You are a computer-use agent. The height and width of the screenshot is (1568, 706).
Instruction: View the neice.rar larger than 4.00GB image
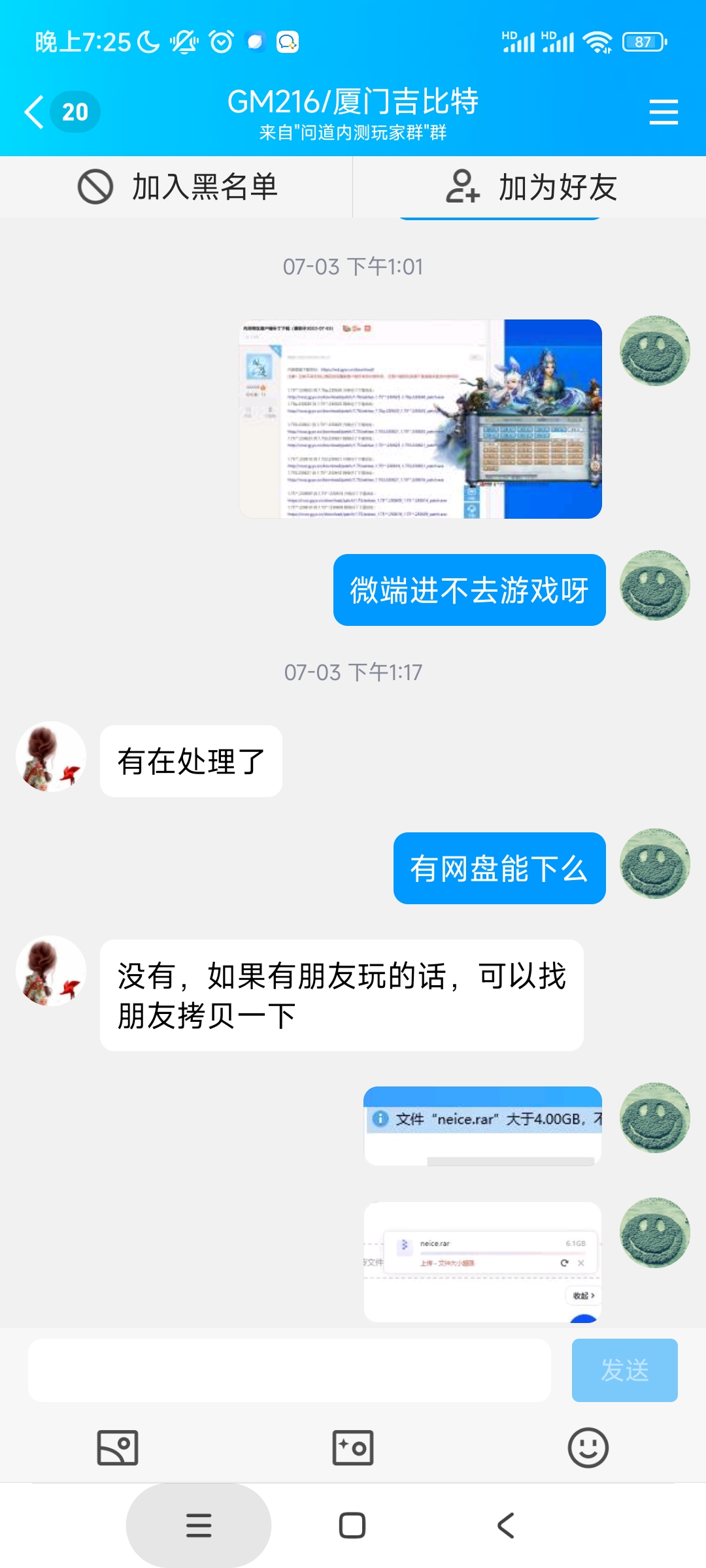tap(482, 1126)
